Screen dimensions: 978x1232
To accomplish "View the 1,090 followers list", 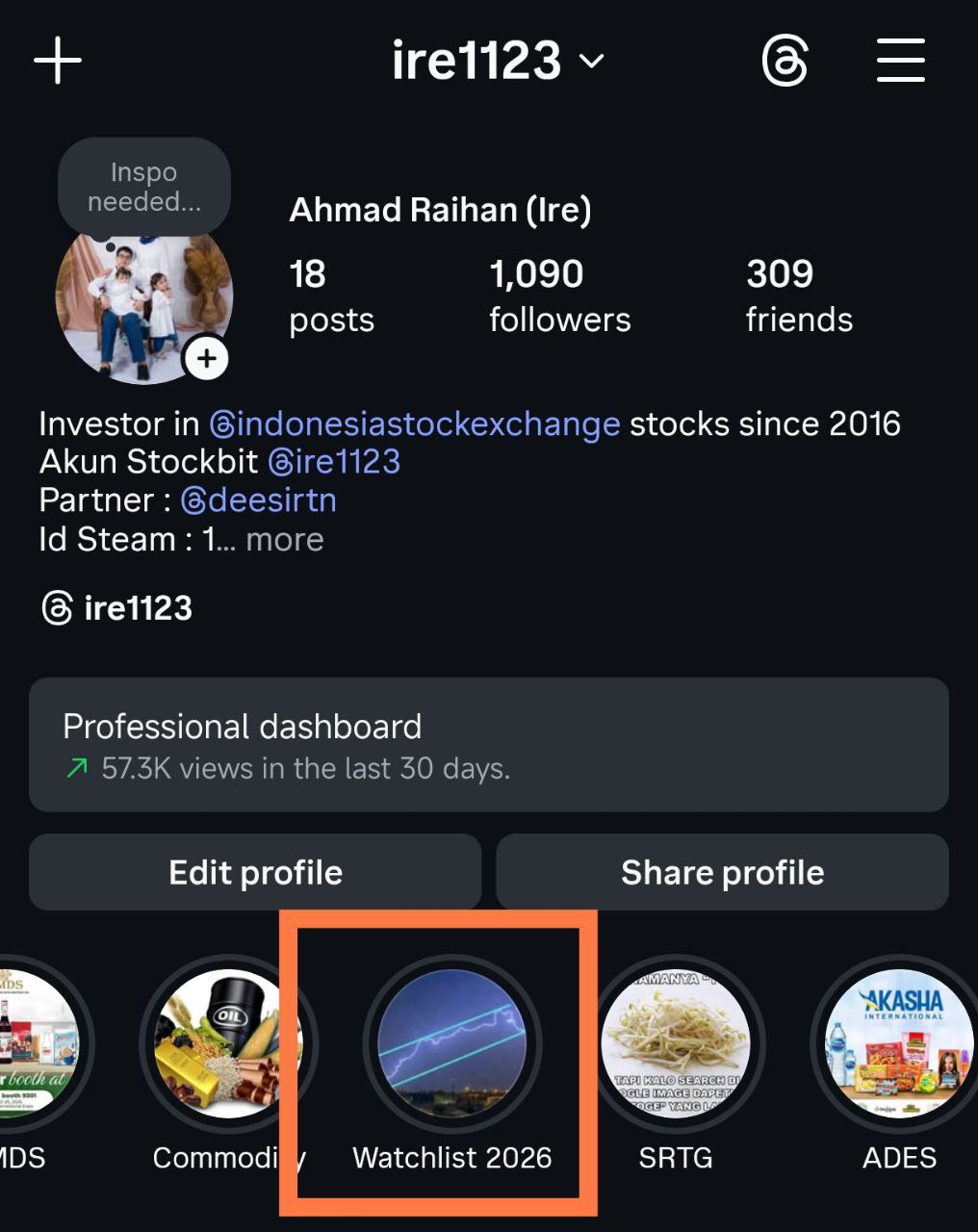I will 559,295.
